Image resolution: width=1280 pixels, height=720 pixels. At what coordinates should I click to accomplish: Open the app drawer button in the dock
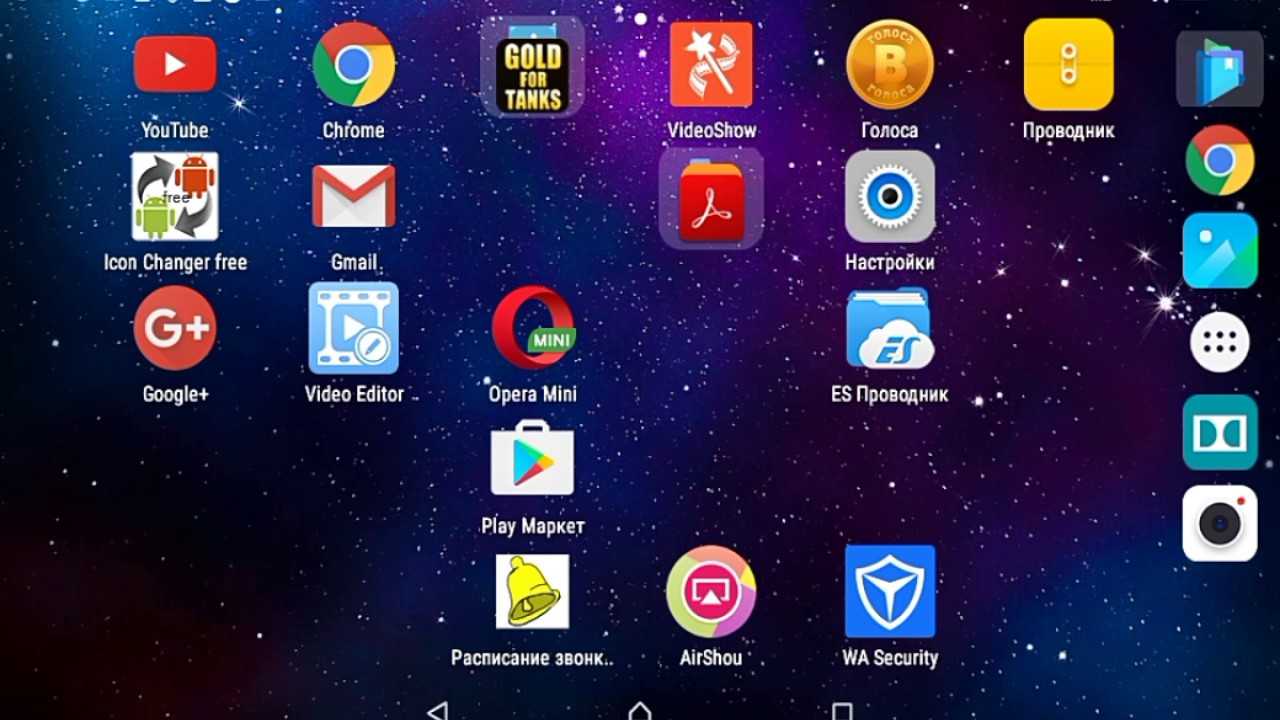point(1219,343)
